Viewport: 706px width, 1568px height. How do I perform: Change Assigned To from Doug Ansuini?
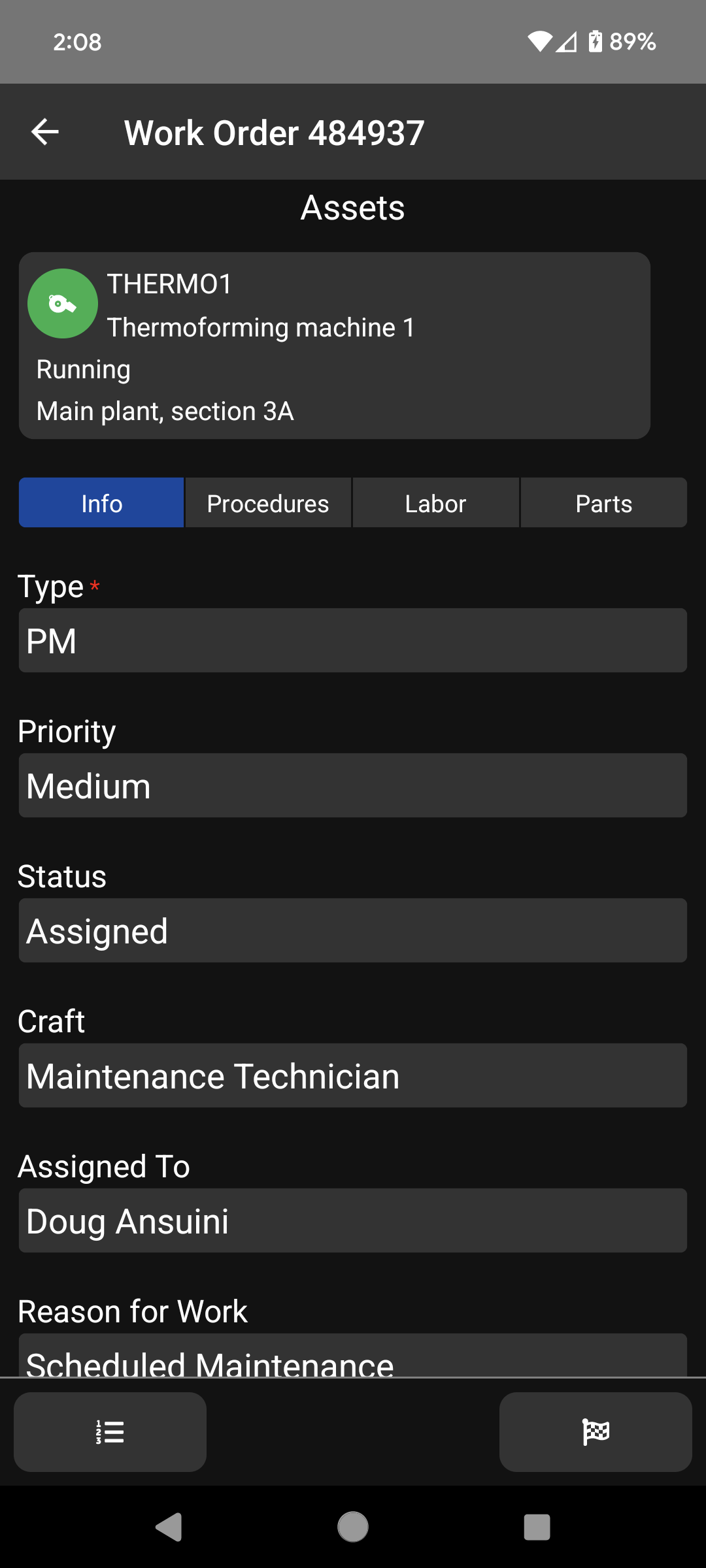352,1221
